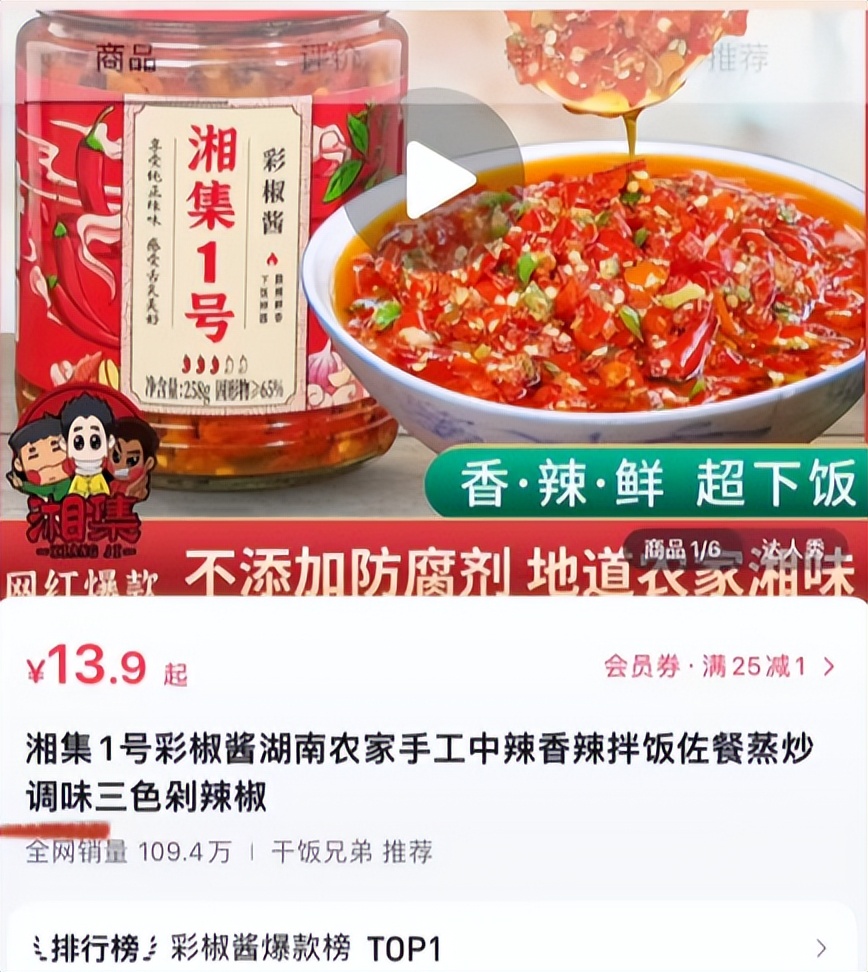This screenshot has height=972, width=868.
Task: Switch to the 商品 tab
Action: 120,60
